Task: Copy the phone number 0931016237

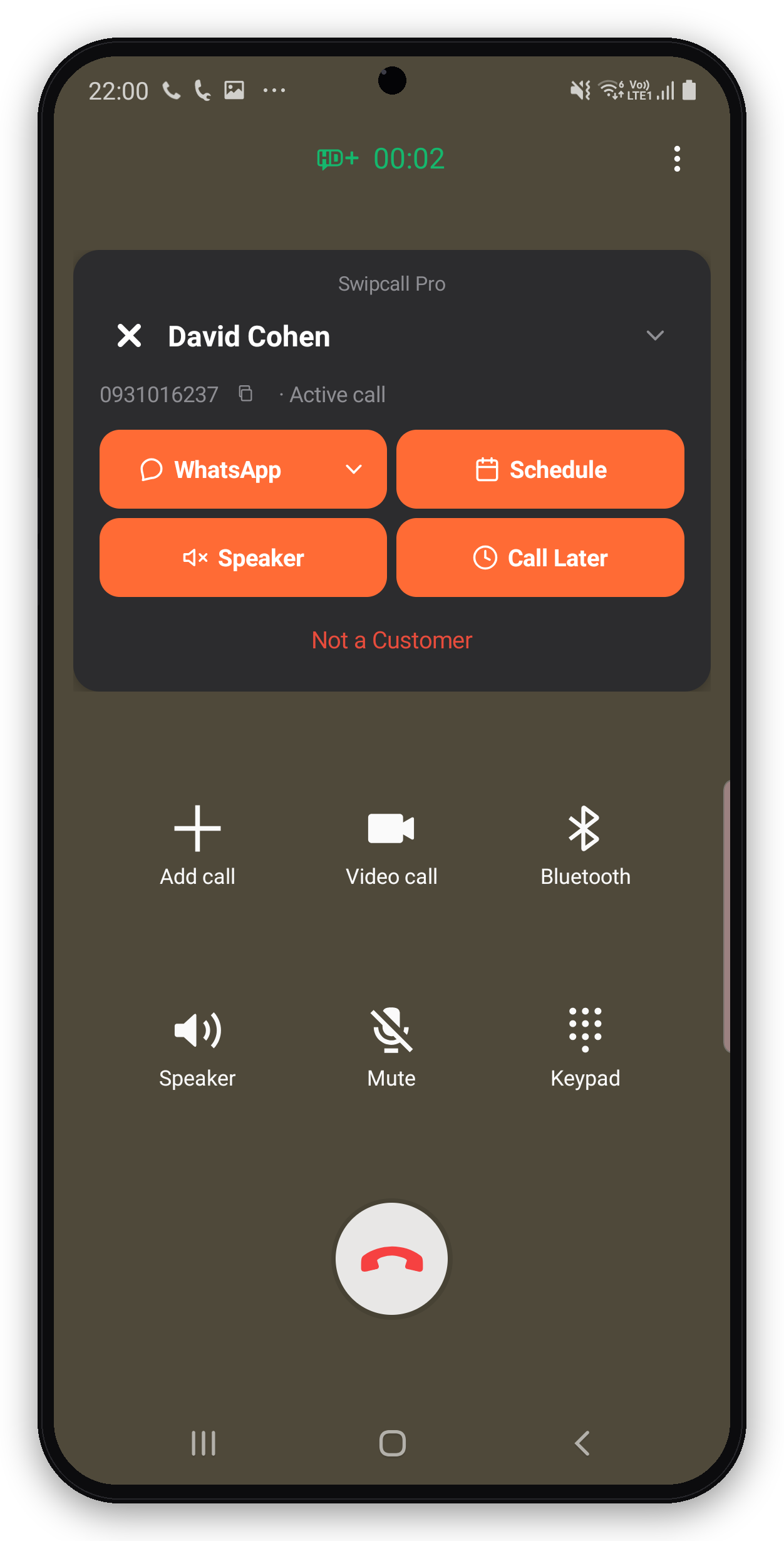Action: pos(246,393)
